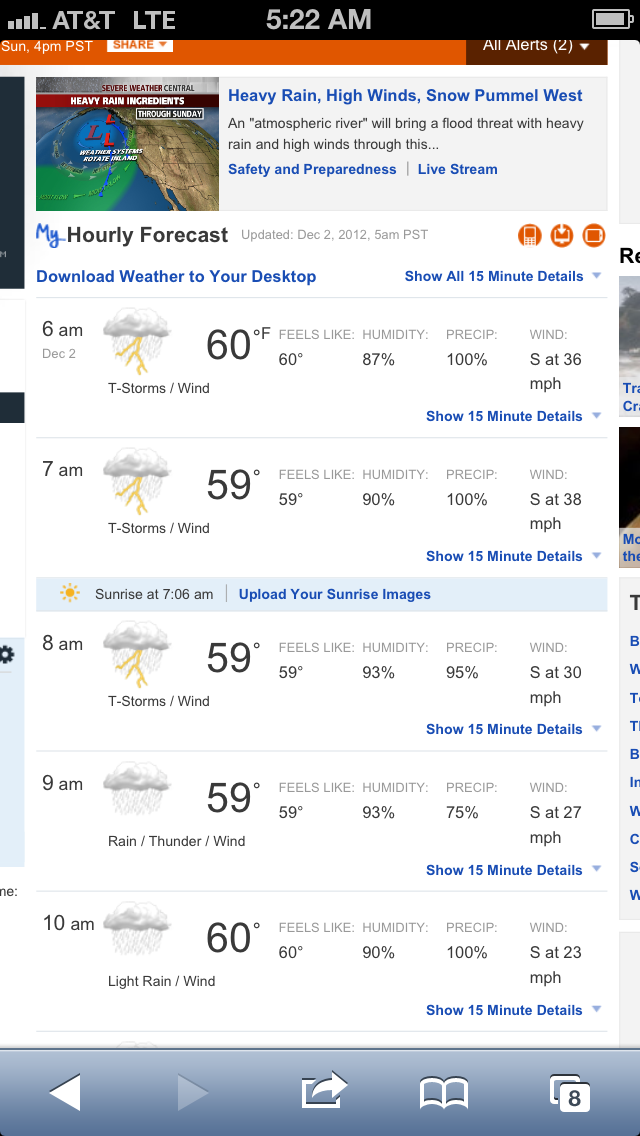Viewport: 640px width, 1136px height.
Task: Go back in the browser
Action: click(65, 1092)
